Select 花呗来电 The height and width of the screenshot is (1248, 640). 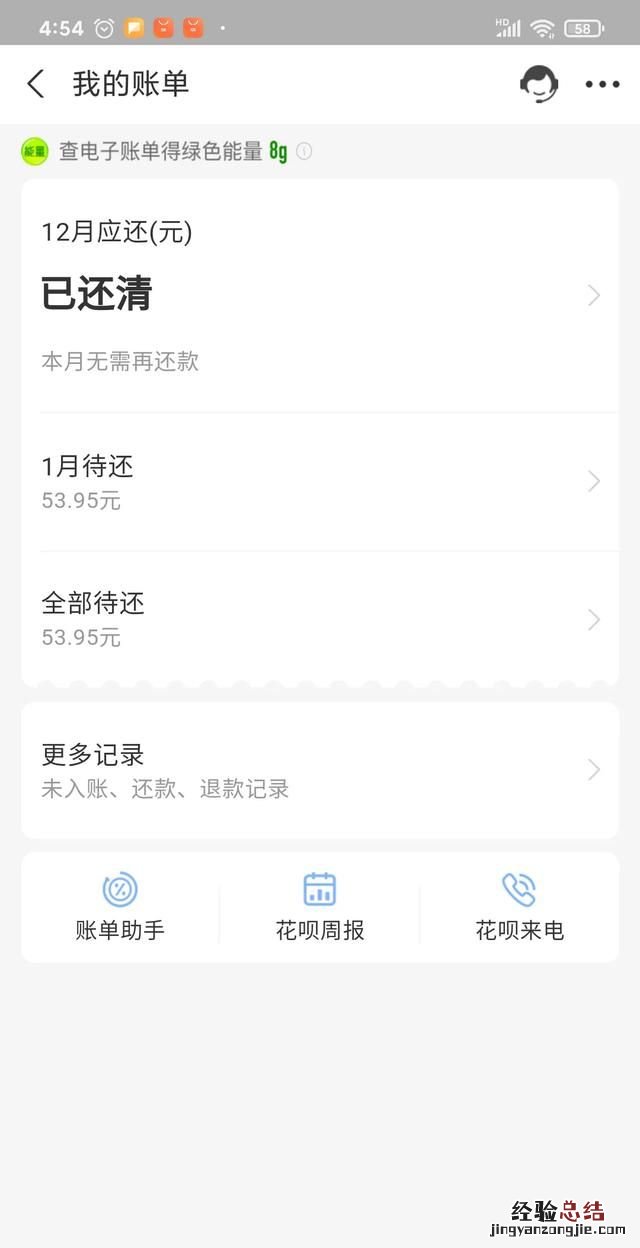(519, 907)
